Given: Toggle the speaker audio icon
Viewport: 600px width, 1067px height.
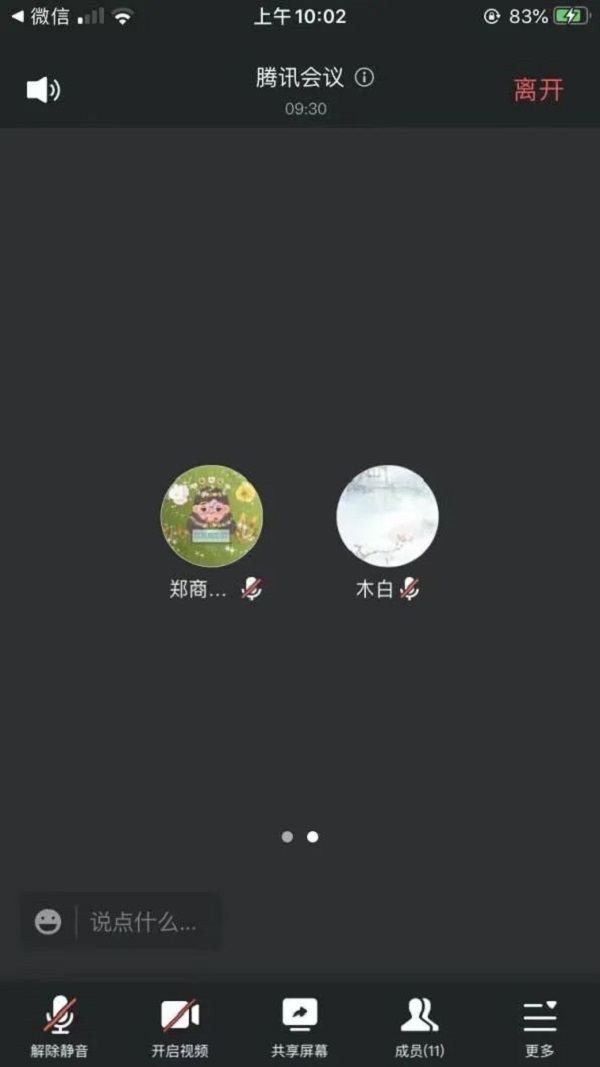Looking at the screenshot, I should pos(43,90).
